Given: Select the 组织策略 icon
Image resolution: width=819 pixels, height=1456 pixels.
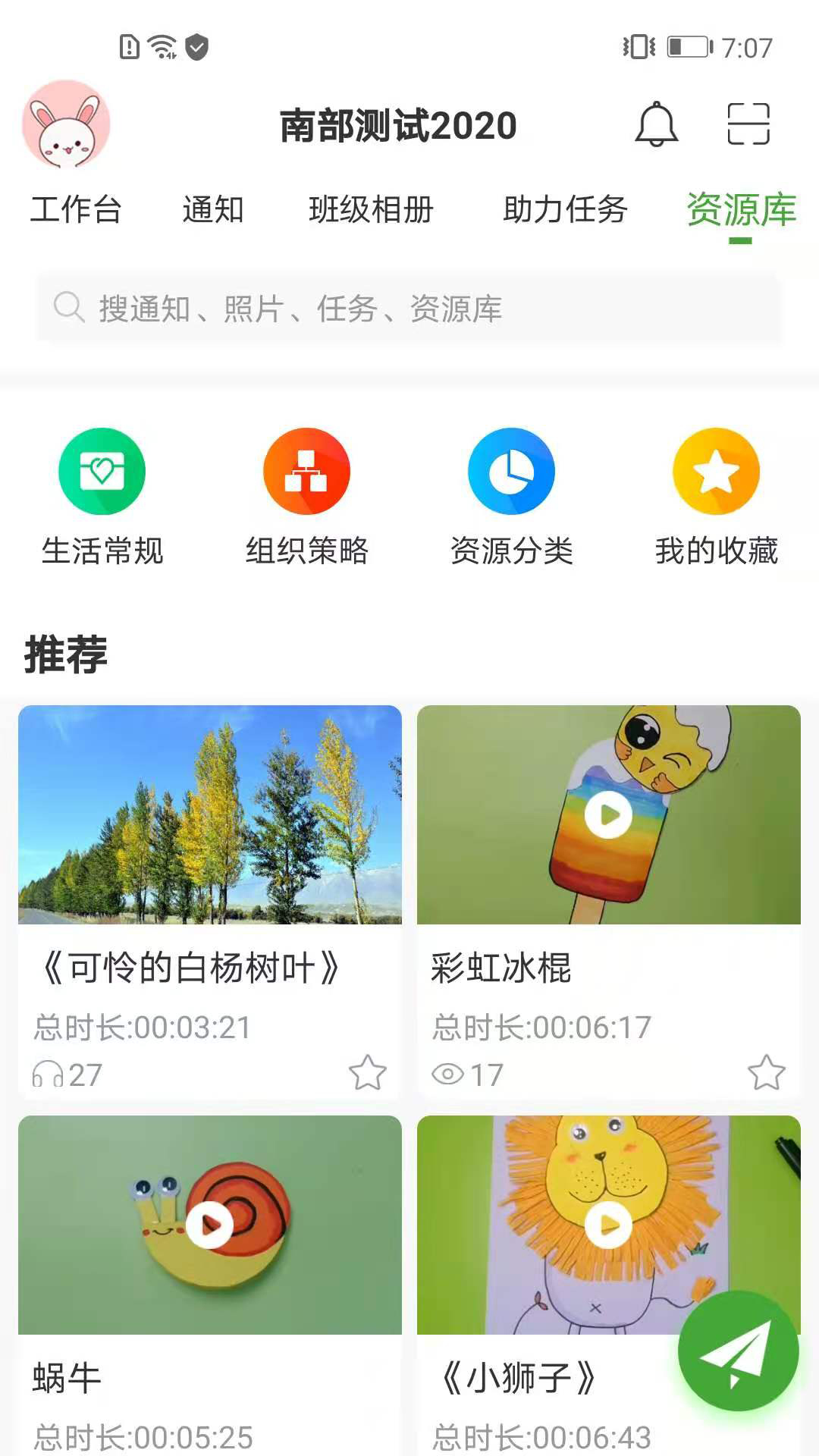Looking at the screenshot, I should tap(306, 470).
